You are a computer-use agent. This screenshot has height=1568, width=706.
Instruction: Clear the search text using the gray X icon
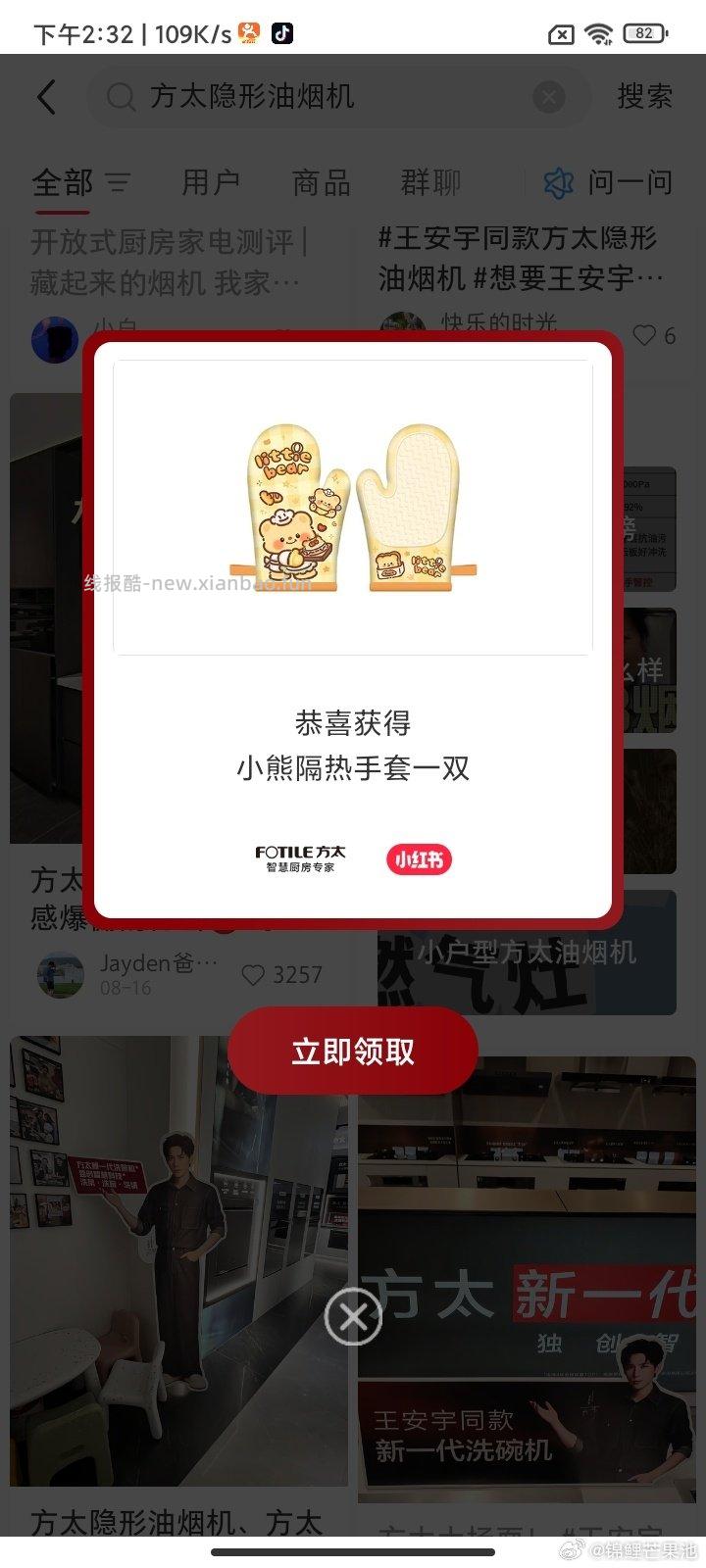[x=548, y=96]
